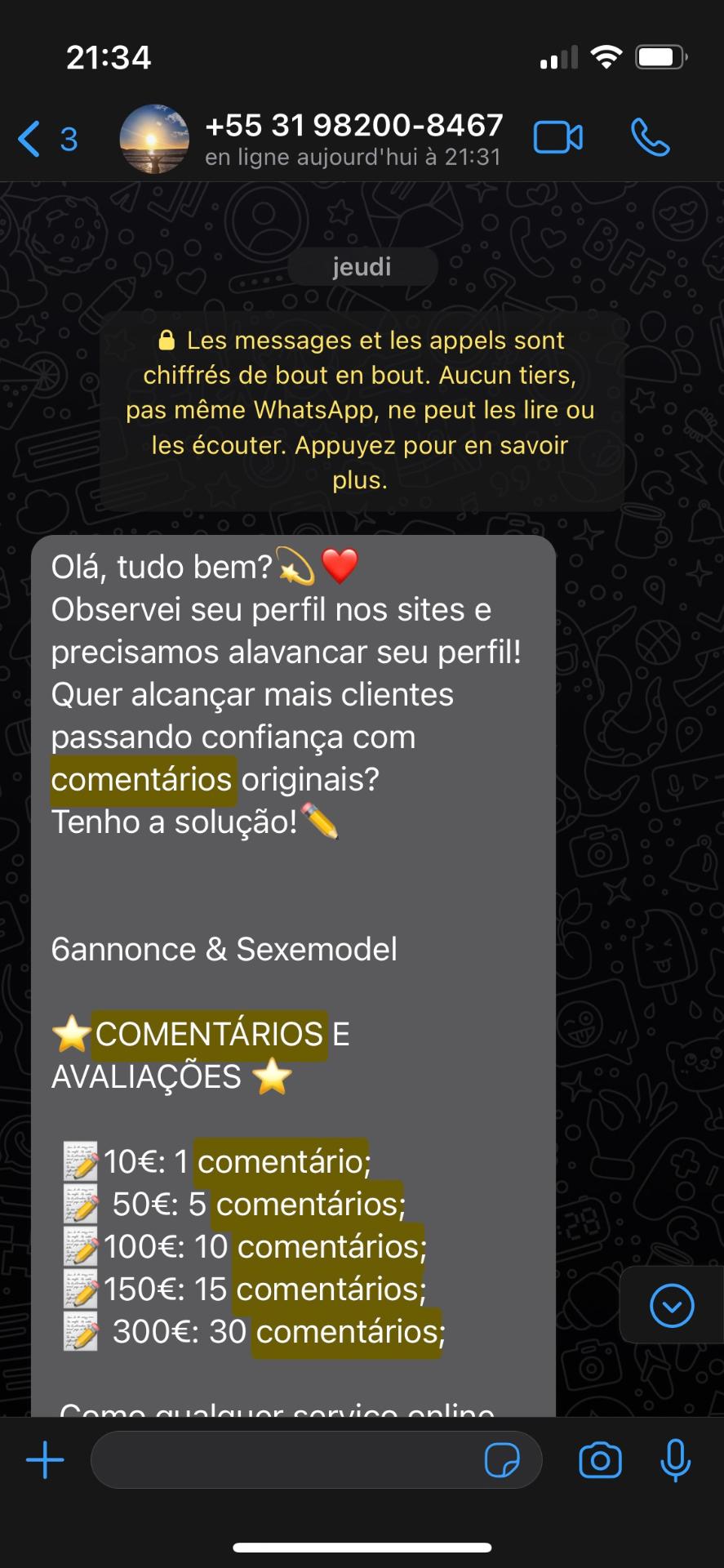The image size is (724, 1568).
Task: Tap the end-to-end encryption notice
Action: pos(361,410)
